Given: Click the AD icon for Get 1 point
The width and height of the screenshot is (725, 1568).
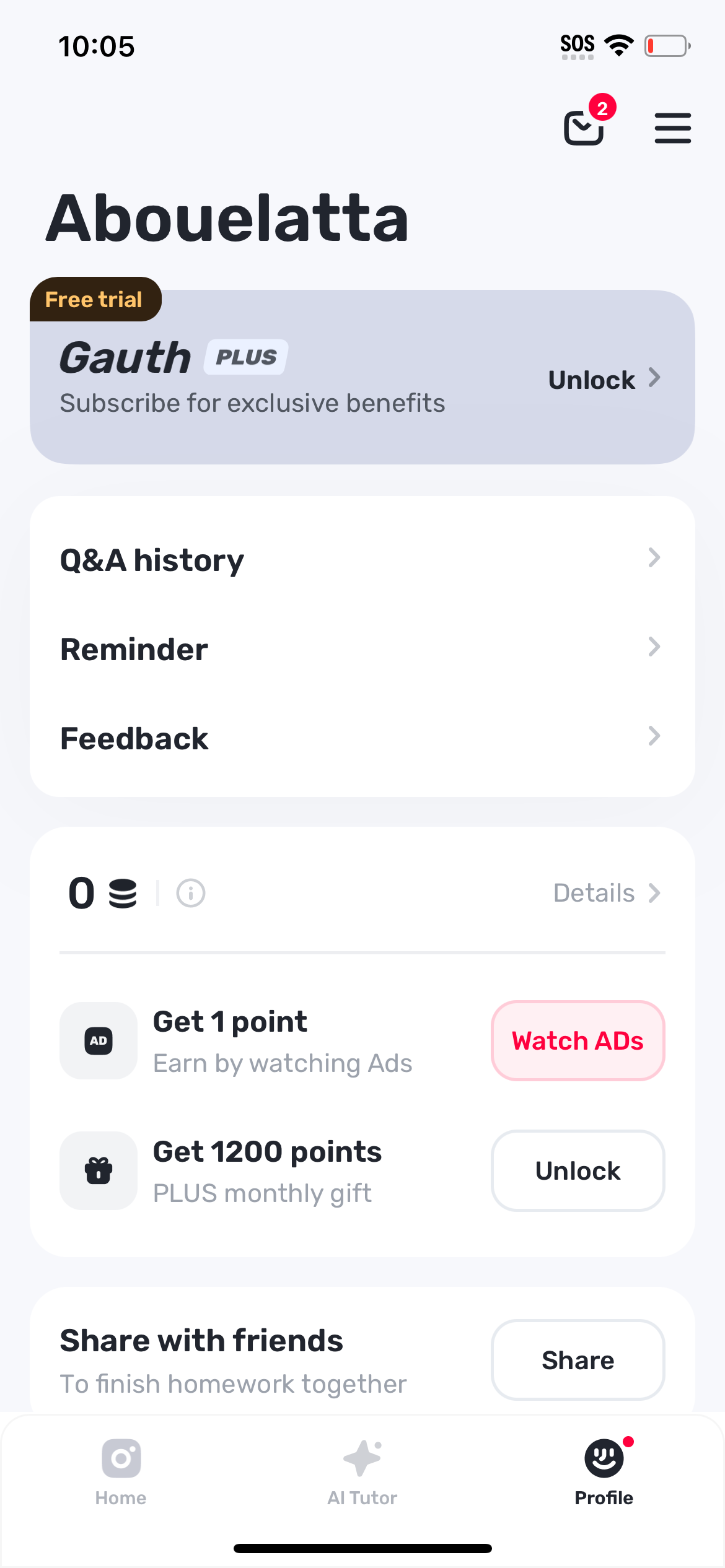Looking at the screenshot, I should click(97, 1040).
